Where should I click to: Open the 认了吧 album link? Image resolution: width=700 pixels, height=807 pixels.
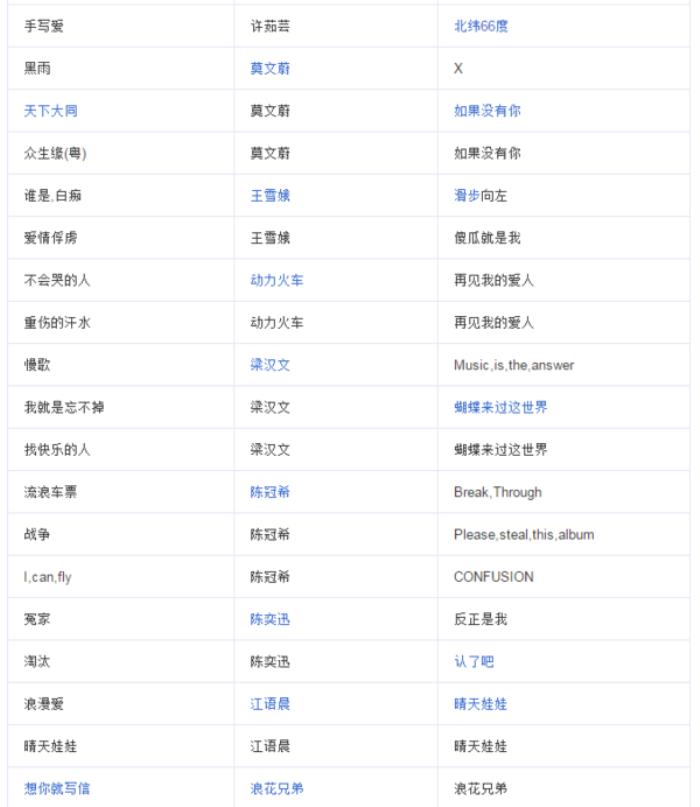tap(474, 661)
